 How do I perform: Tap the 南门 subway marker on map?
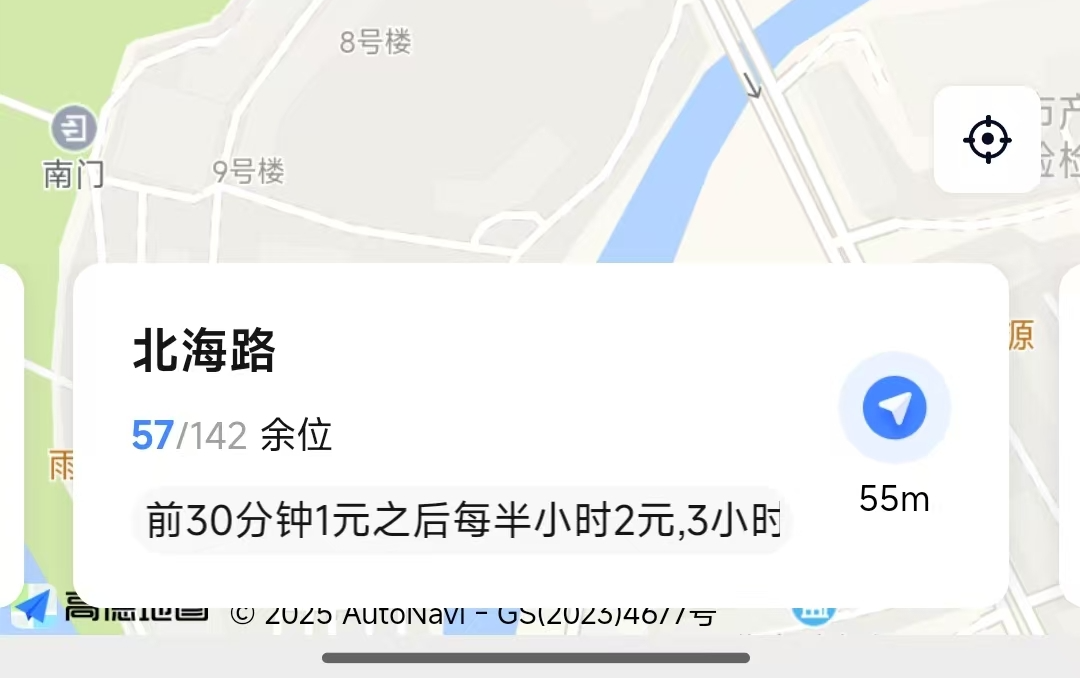tap(73, 128)
